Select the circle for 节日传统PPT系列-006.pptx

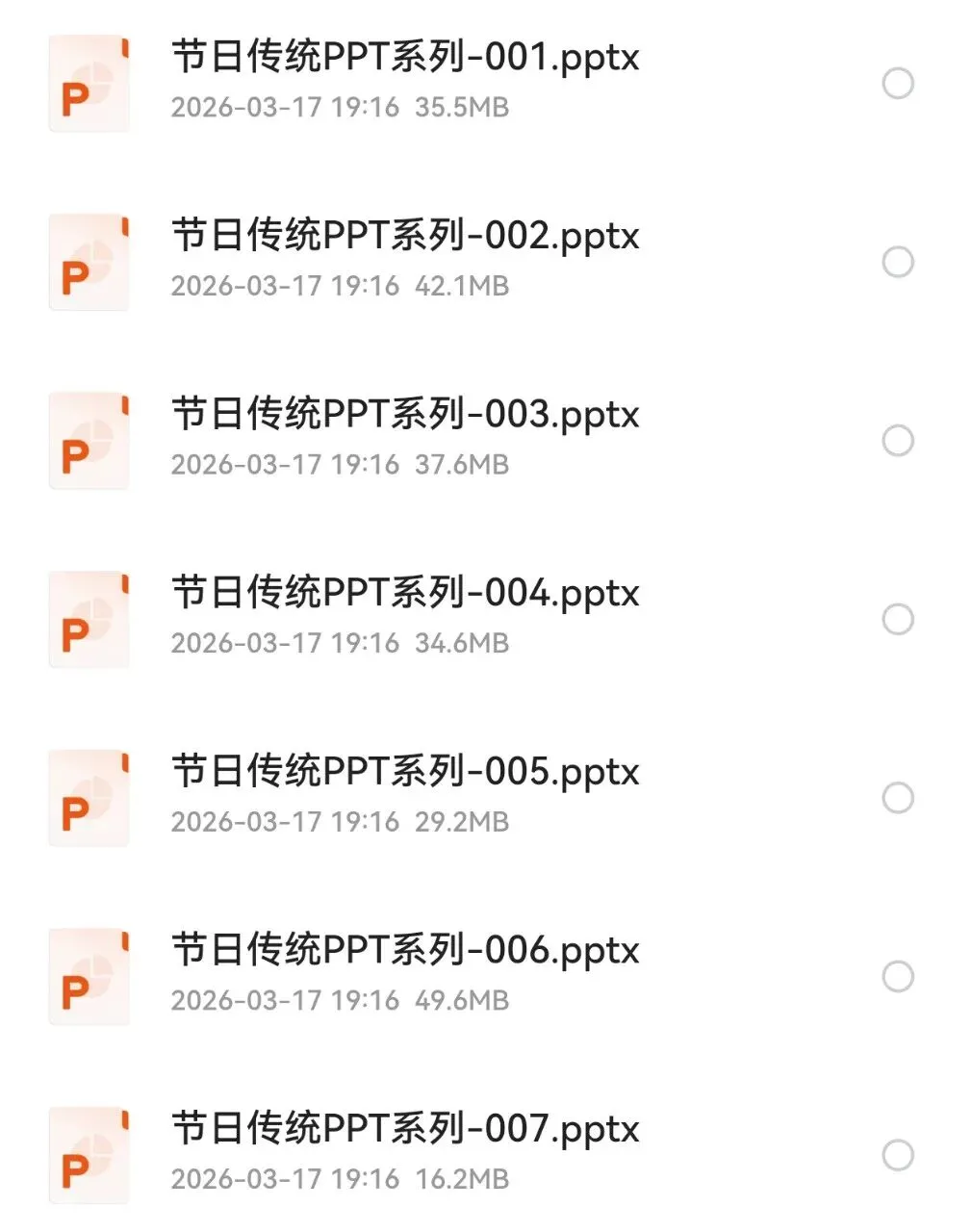897,976
